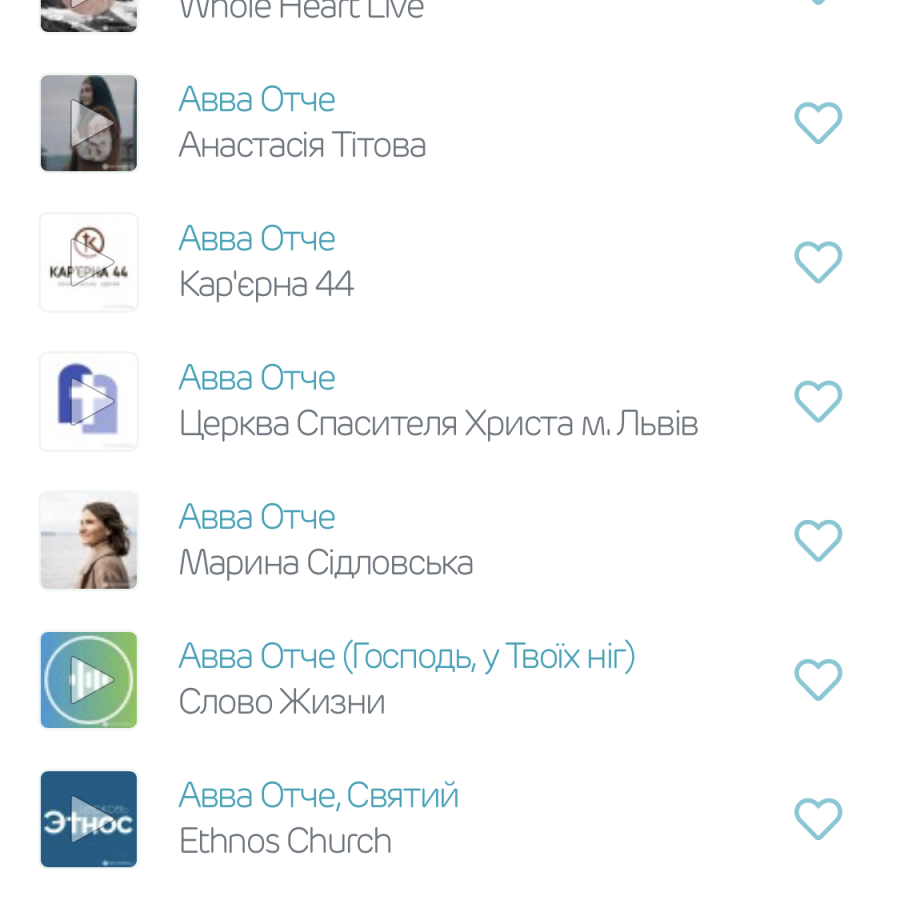Open Авва Отче by Марина Сідловська
The image size is (900, 900).
pos(257,517)
